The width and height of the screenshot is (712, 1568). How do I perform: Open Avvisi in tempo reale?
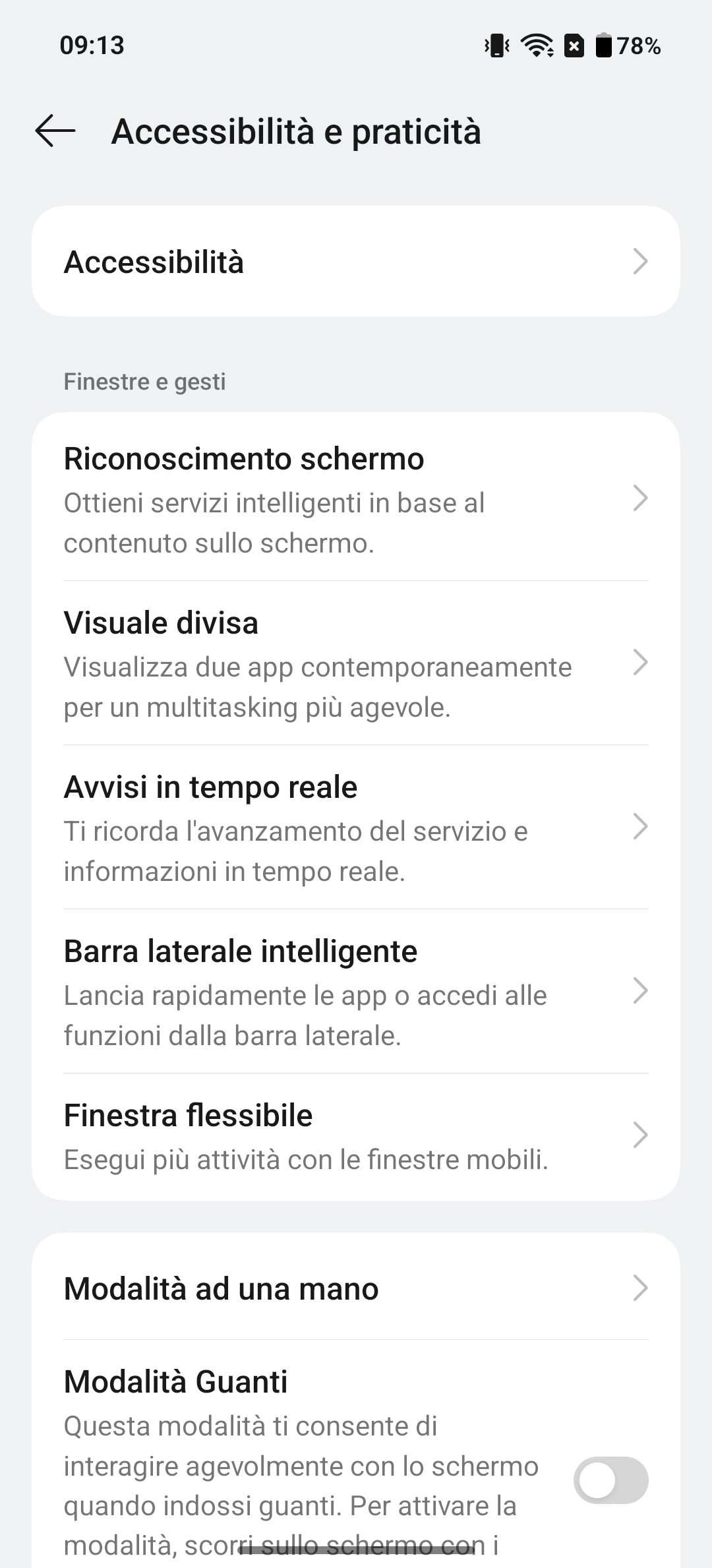[356, 827]
